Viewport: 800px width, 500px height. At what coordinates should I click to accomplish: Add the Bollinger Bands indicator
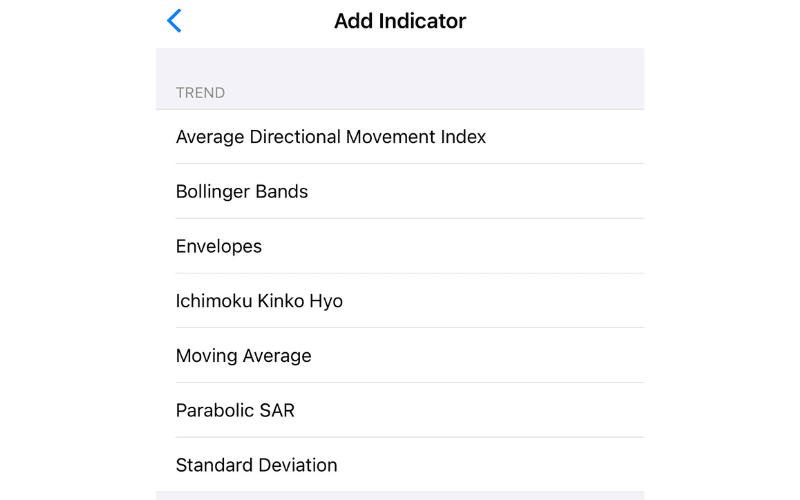242,192
